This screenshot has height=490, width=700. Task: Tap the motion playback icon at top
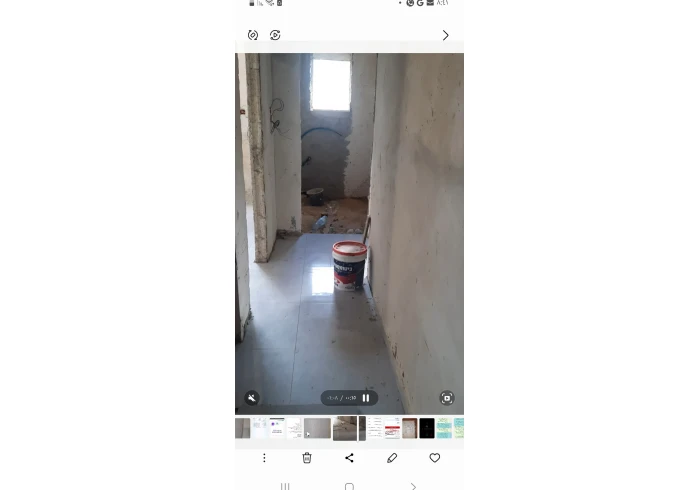275,35
